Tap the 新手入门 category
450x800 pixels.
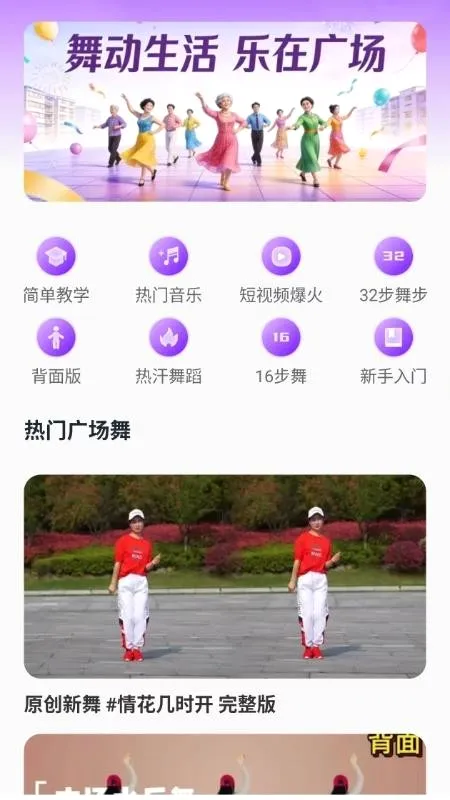[393, 352]
